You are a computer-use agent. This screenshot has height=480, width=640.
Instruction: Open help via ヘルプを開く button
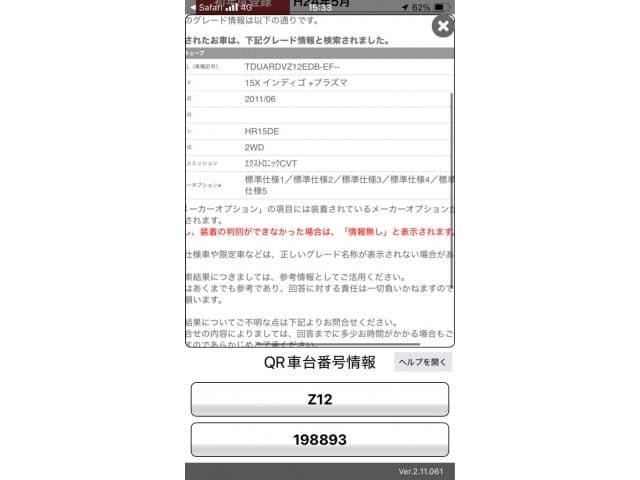pos(422,363)
